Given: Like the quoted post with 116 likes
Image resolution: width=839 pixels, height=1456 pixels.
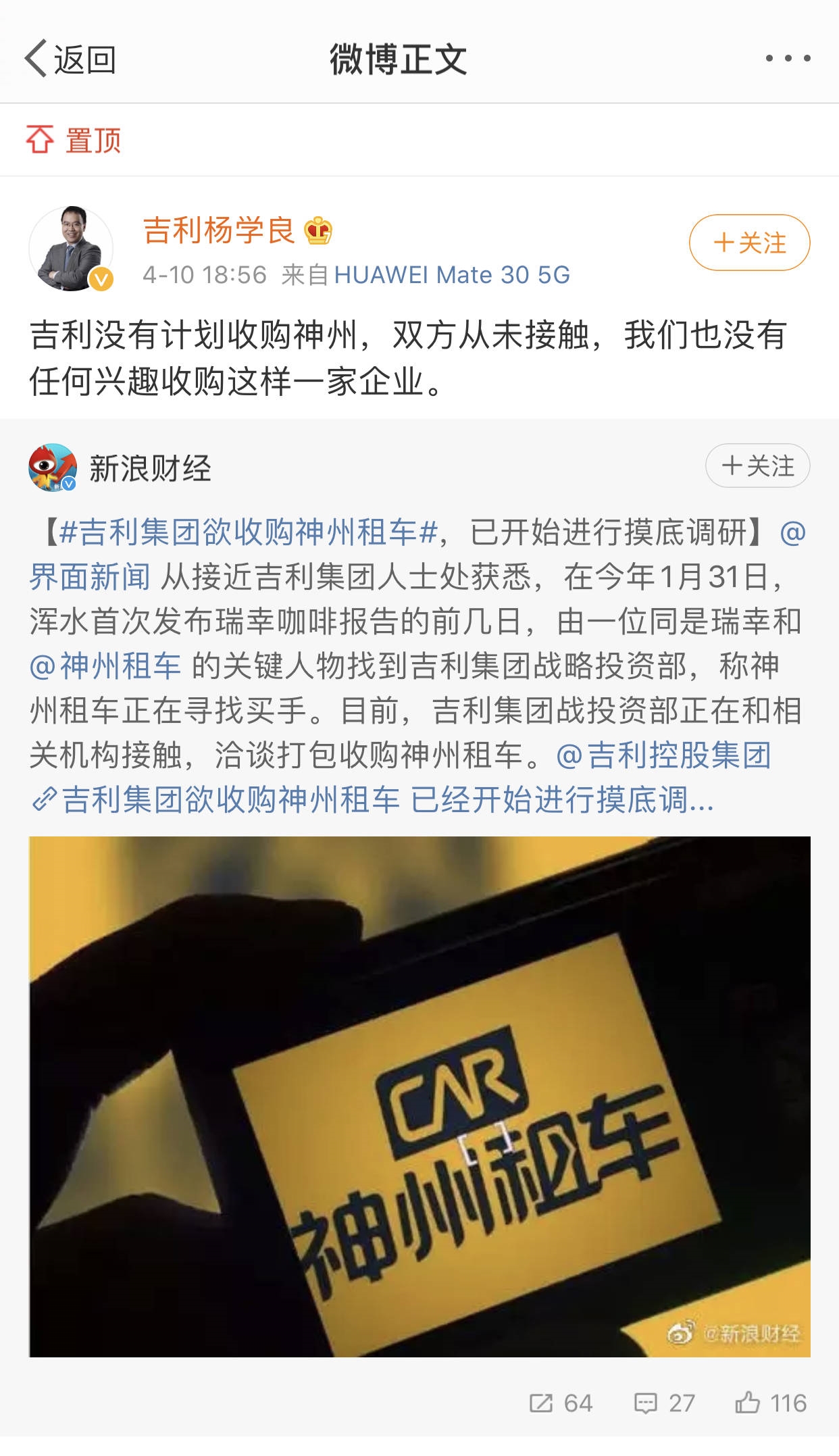Looking at the screenshot, I should click(x=771, y=1403).
